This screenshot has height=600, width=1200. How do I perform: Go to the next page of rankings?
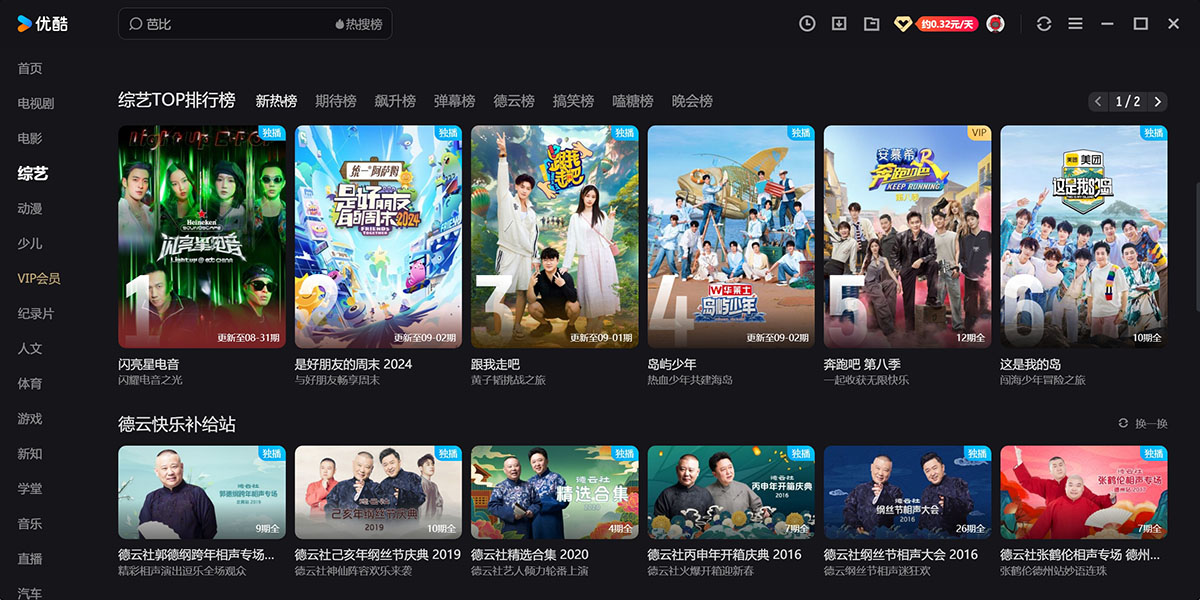(1158, 101)
